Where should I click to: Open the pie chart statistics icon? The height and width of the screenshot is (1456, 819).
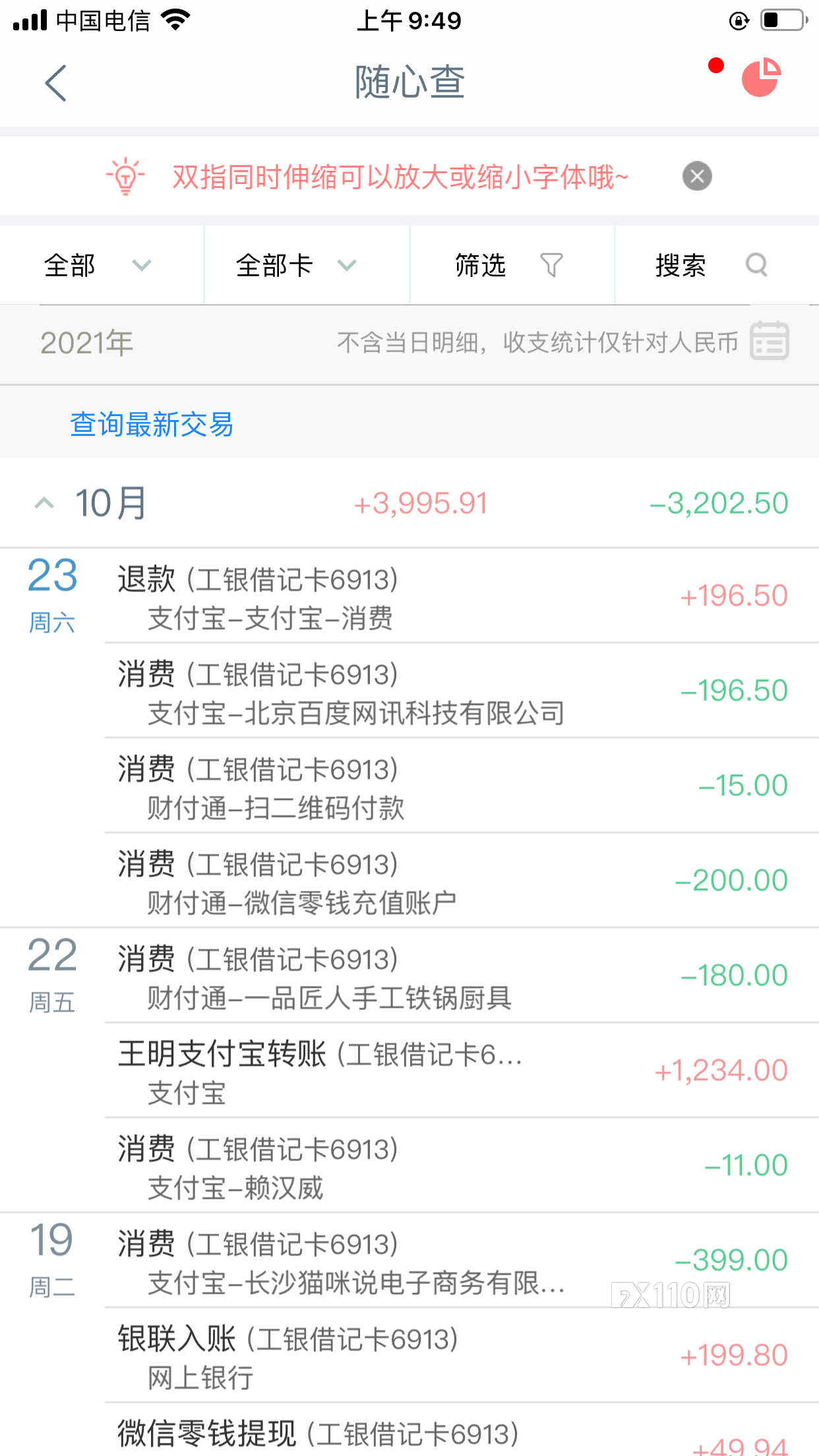tap(761, 78)
